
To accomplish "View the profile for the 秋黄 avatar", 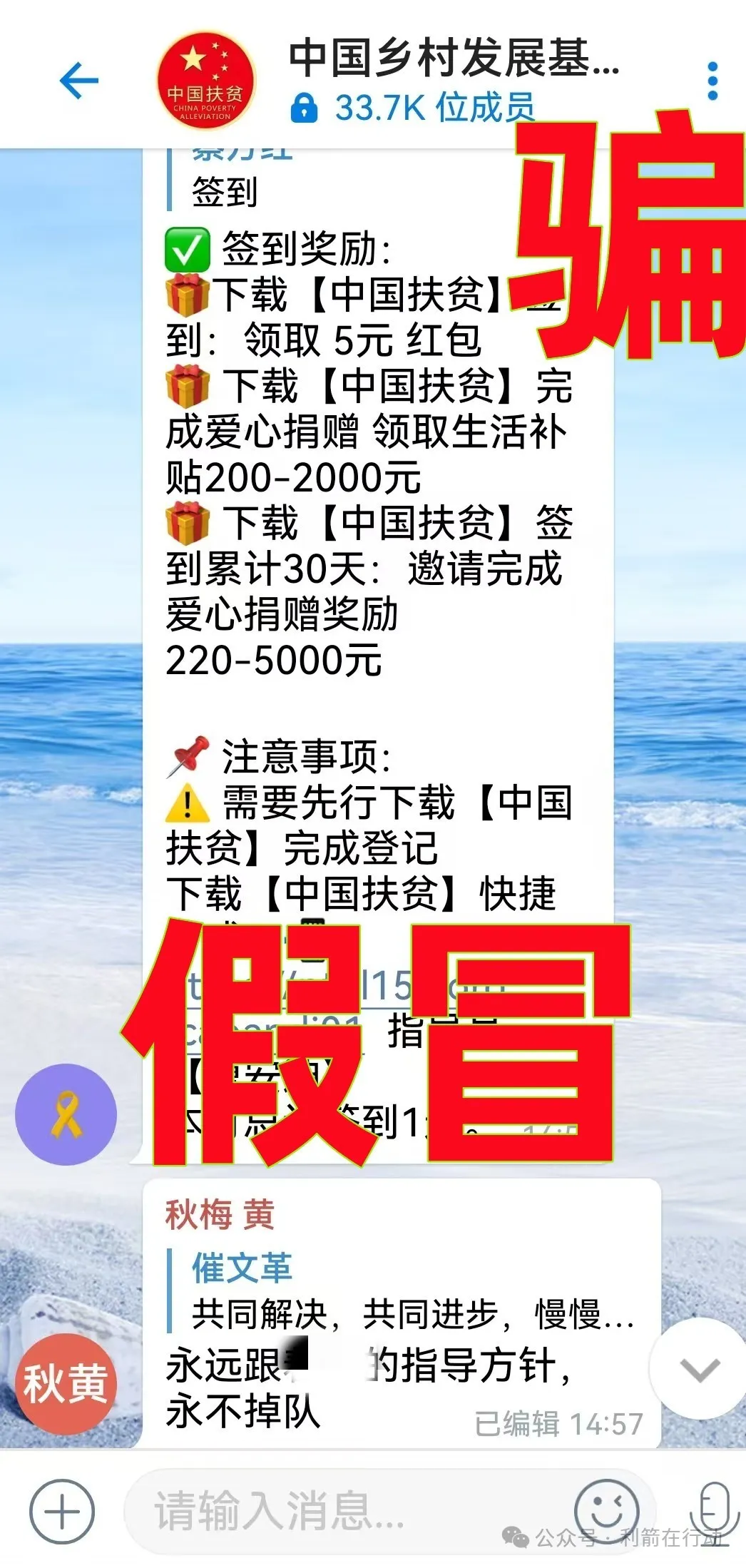I will pos(66,1383).
